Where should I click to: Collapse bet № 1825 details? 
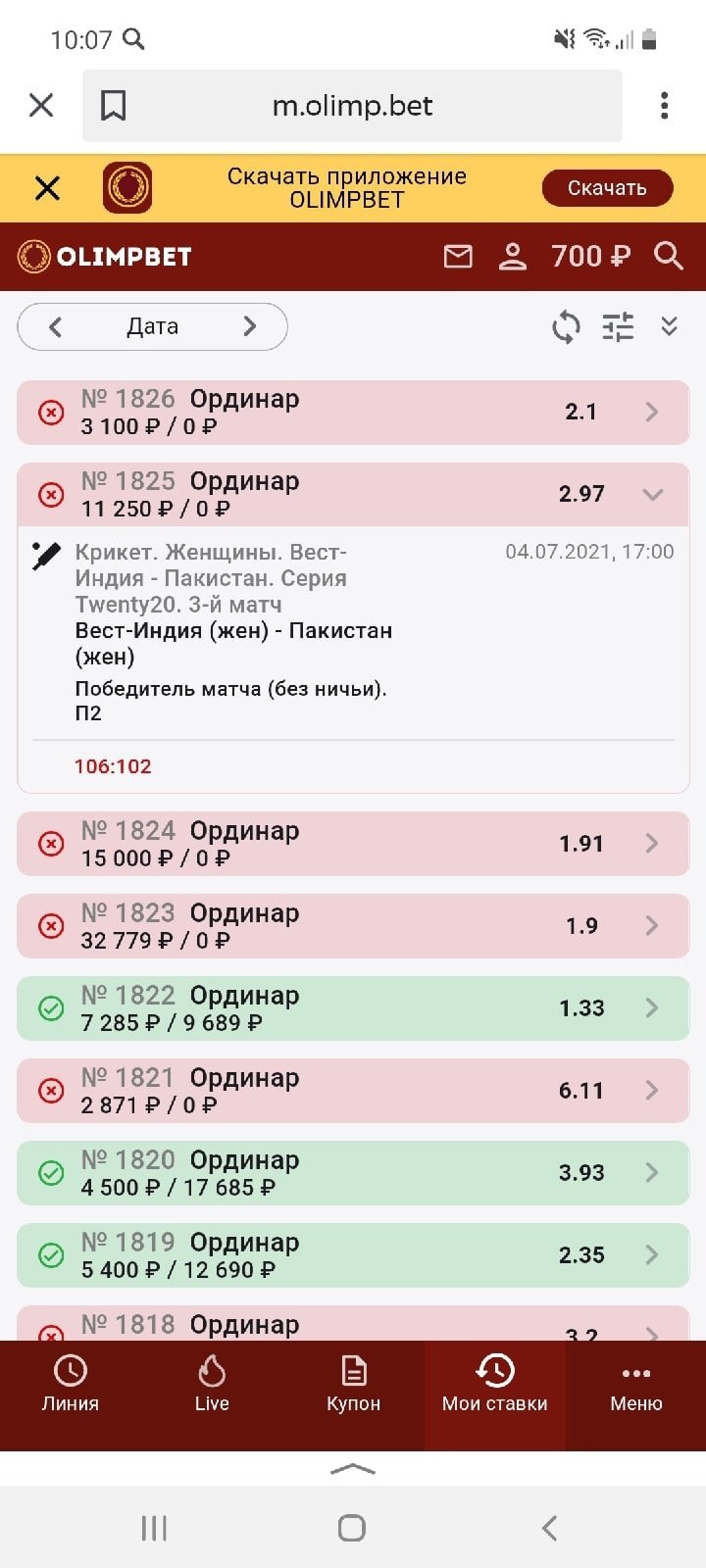(x=652, y=494)
